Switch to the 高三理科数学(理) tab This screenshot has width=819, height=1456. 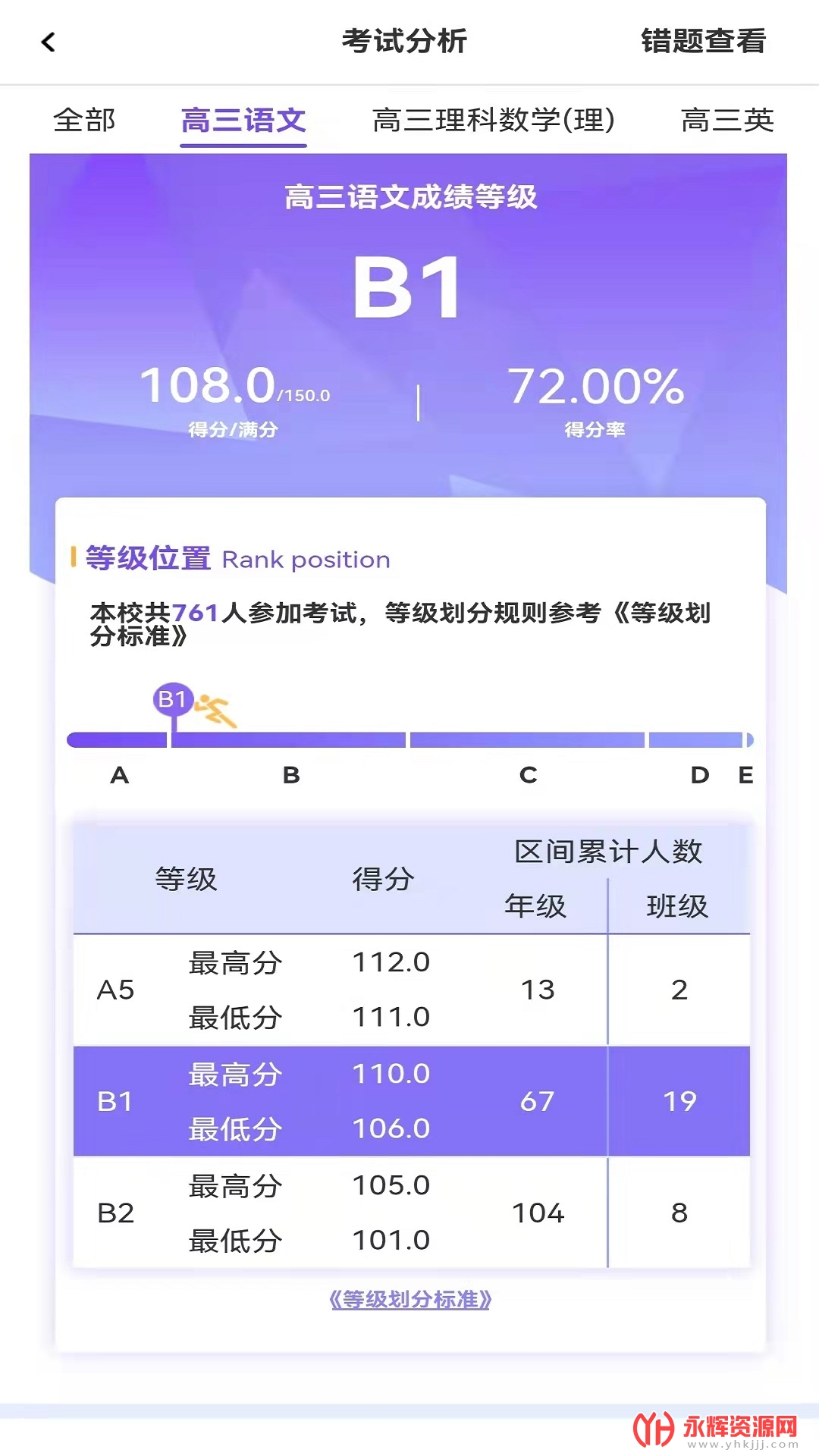pyautogui.click(x=494, y=120)
